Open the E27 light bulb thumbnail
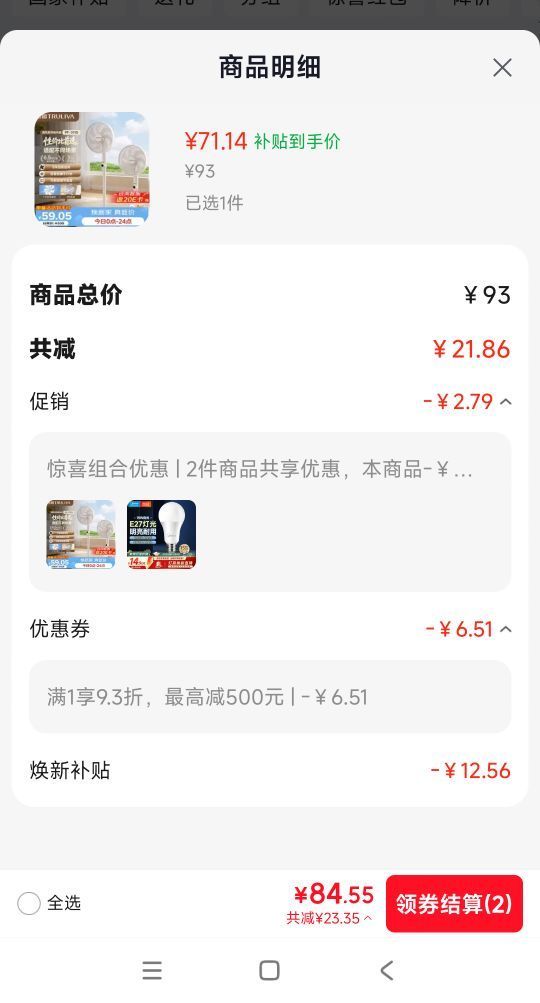 point(161,534)
